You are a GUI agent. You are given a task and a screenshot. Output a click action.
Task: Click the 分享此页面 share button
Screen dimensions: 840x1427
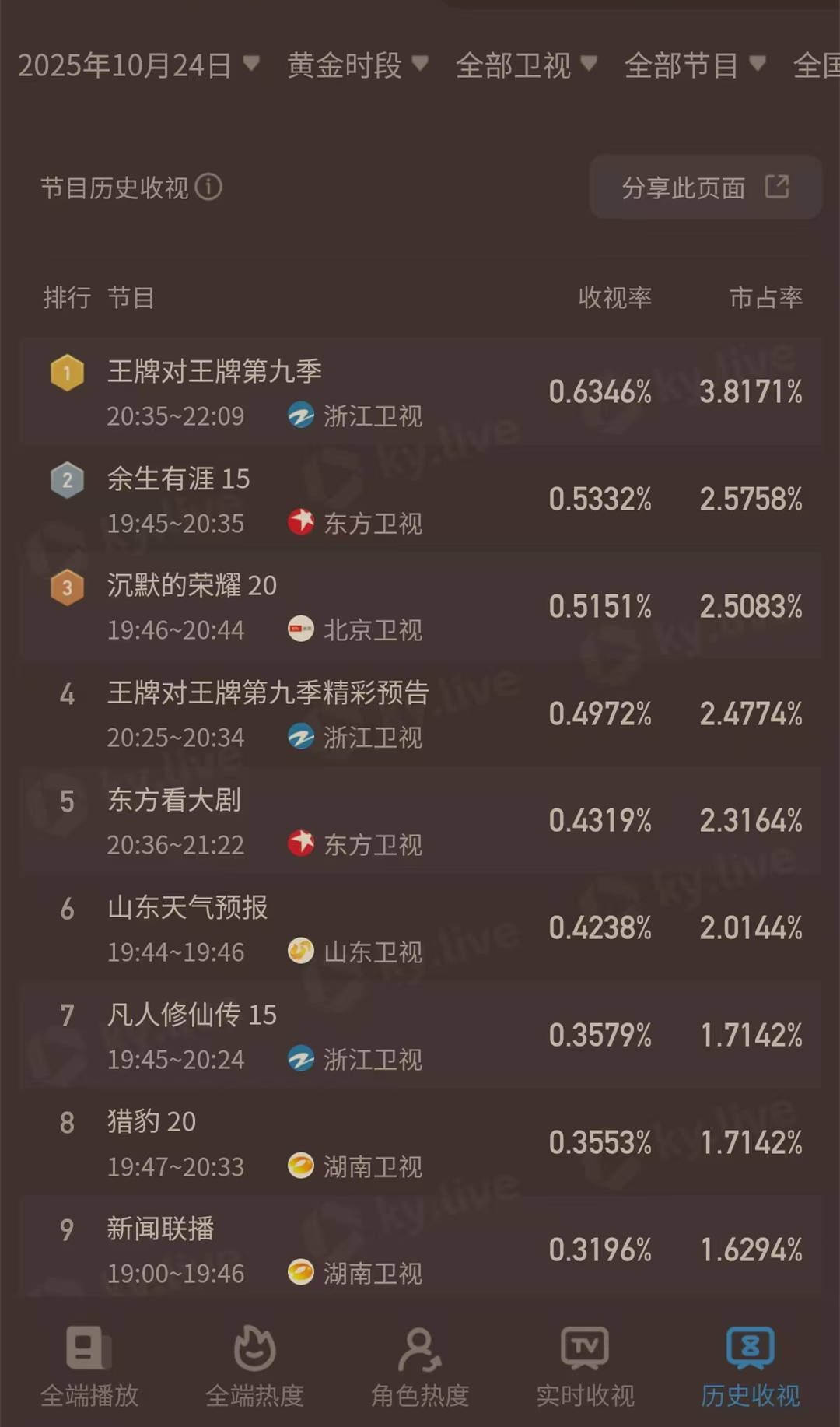tap(704, 187)
